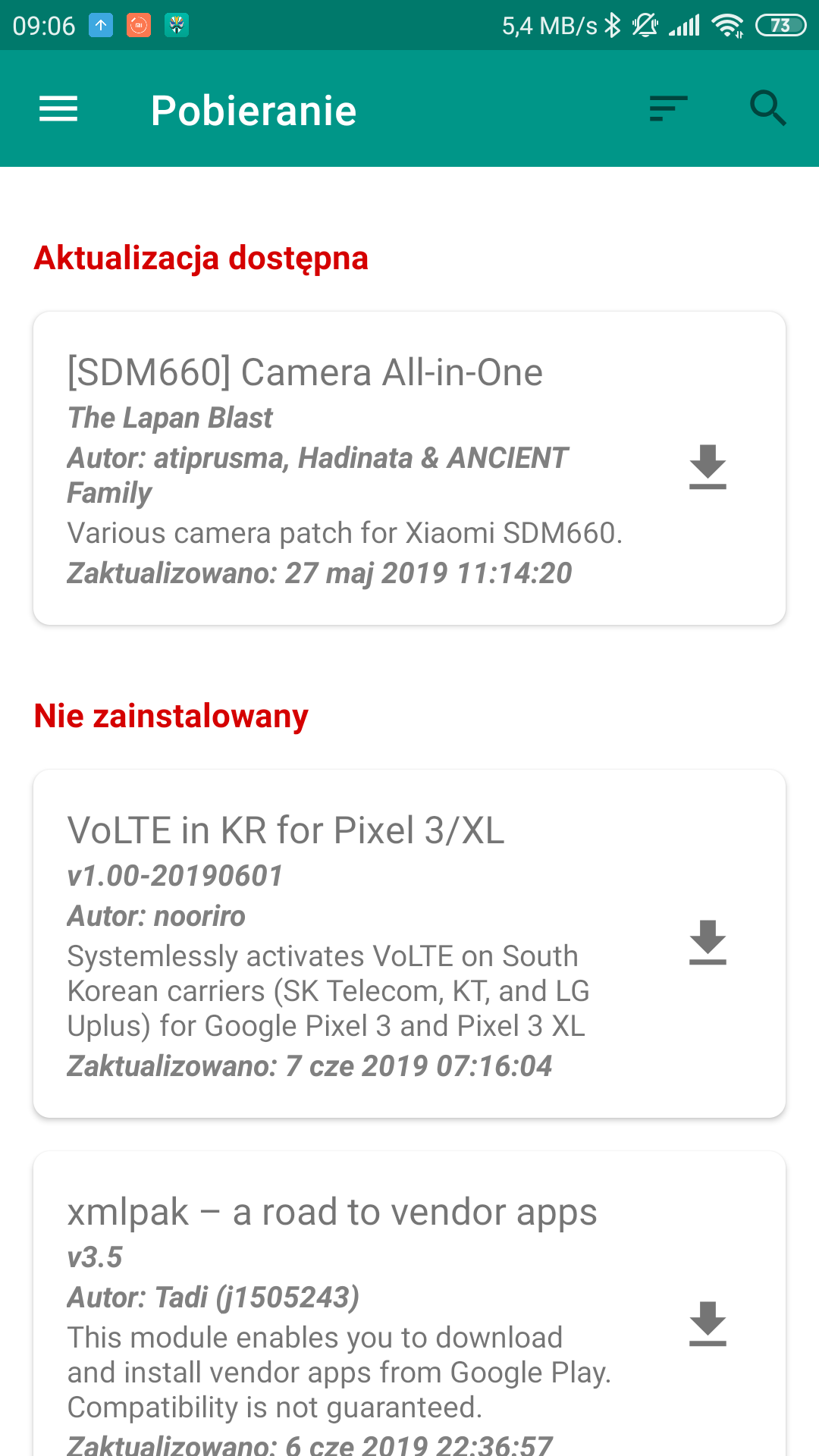The height and width of the screenshot is (1456, 819).
Task: Open the hamburger navigation drawer
Action: 58,109
